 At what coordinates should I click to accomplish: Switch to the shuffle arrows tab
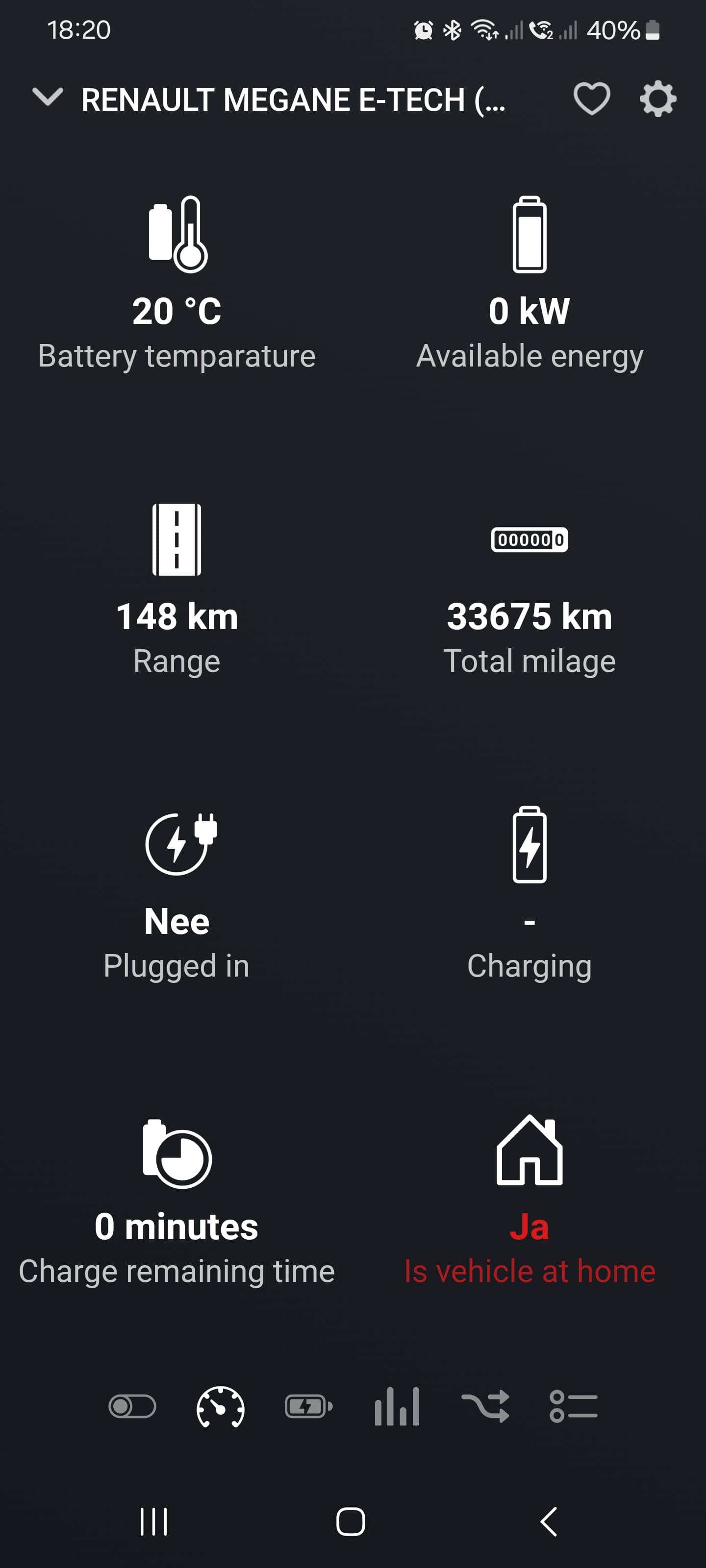click(485, 1407)
